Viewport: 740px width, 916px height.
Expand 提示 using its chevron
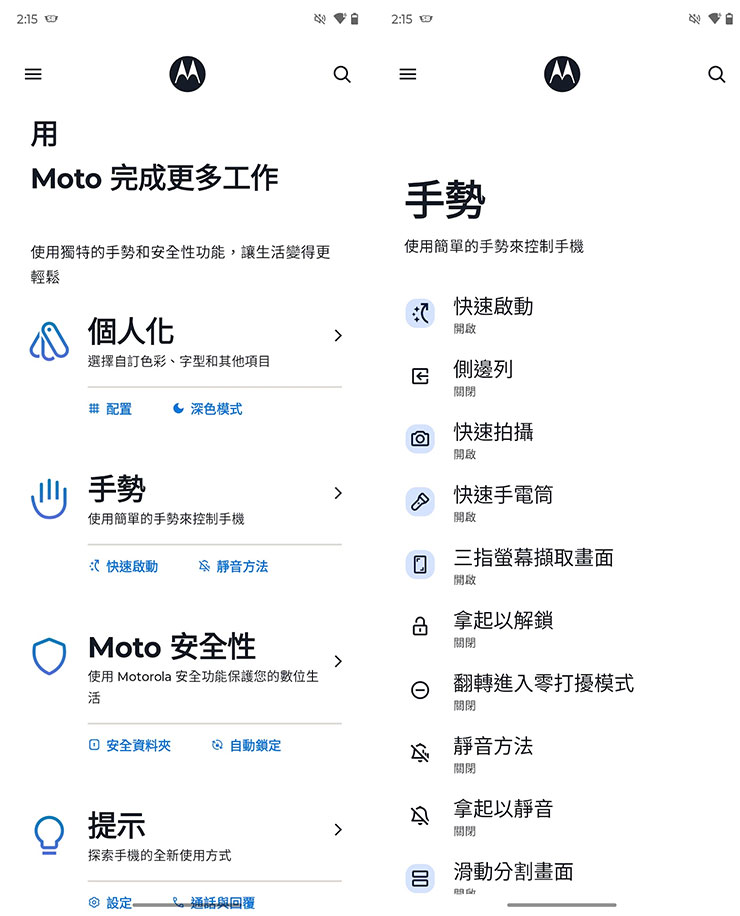pos(338,830)
